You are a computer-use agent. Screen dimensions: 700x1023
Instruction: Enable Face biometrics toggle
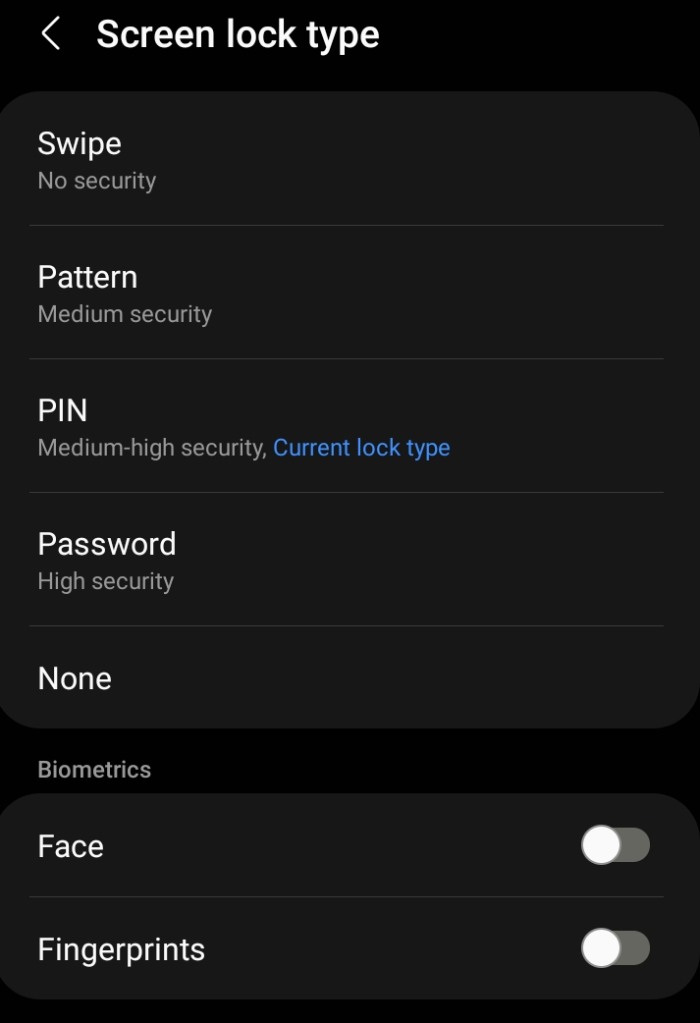(x=615, y=846)
